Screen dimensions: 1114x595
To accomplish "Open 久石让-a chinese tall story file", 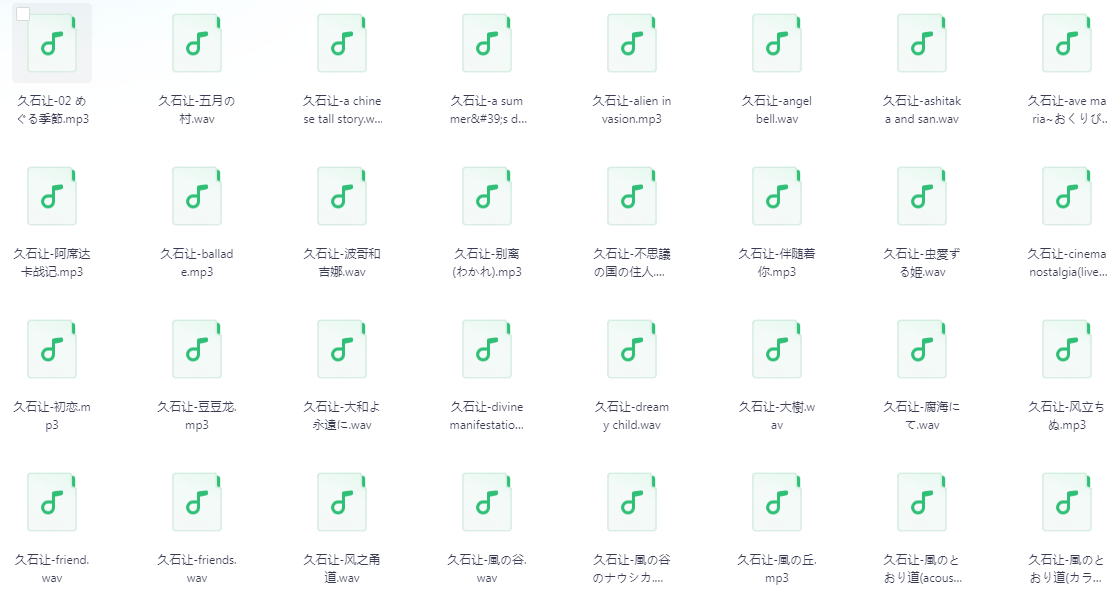I will click(342, 43).
